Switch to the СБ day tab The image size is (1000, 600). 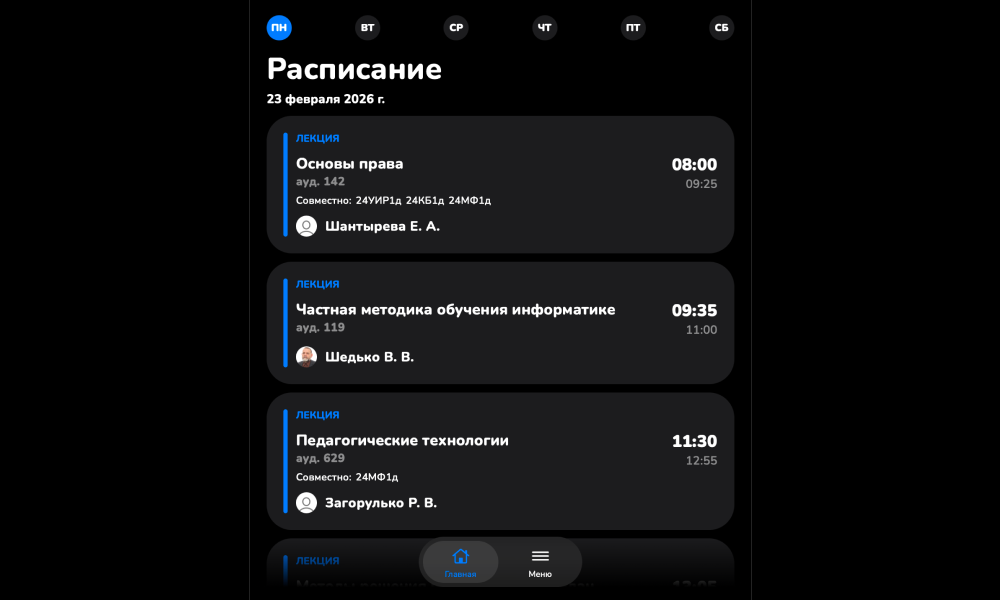click(722, 28)
